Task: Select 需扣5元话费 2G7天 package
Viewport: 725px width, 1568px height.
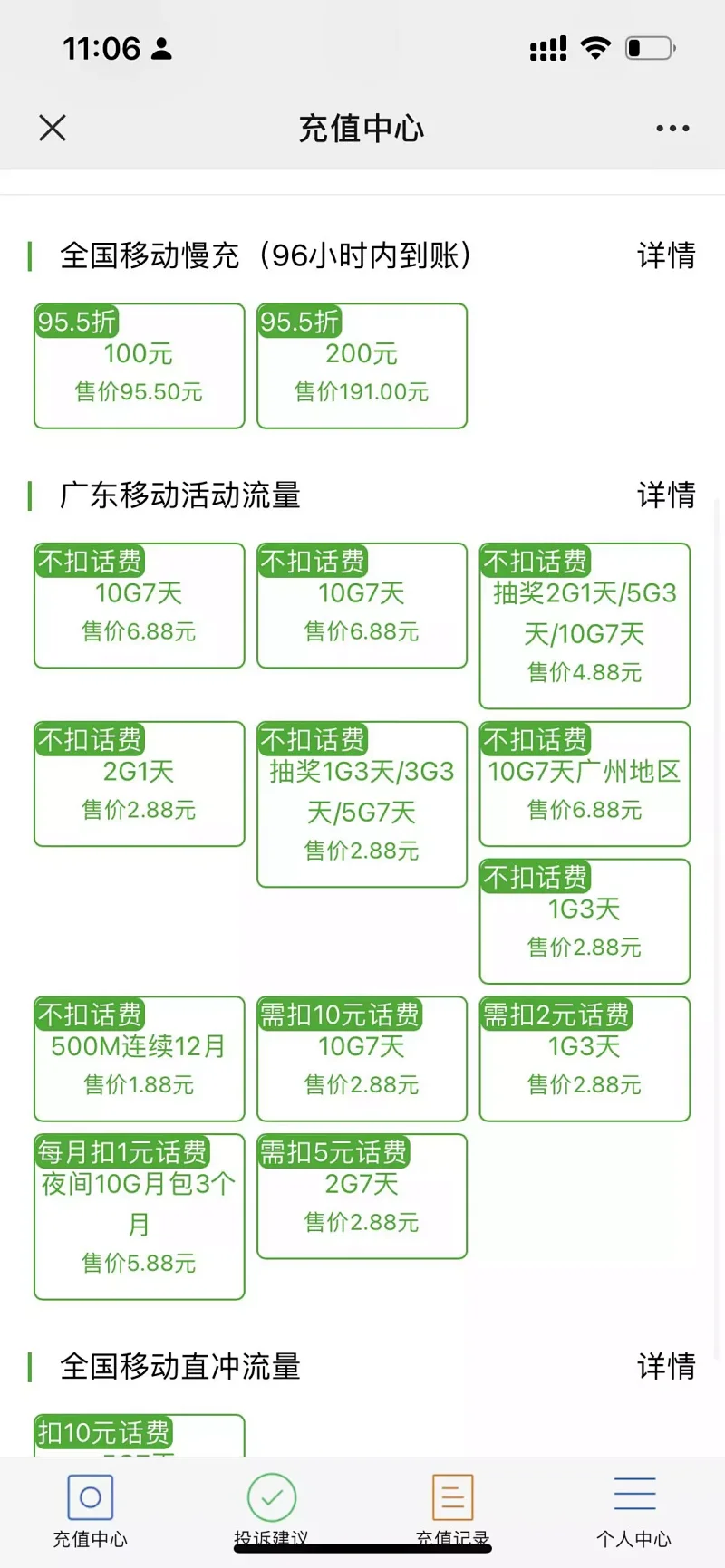Action: click(362, 1198)
